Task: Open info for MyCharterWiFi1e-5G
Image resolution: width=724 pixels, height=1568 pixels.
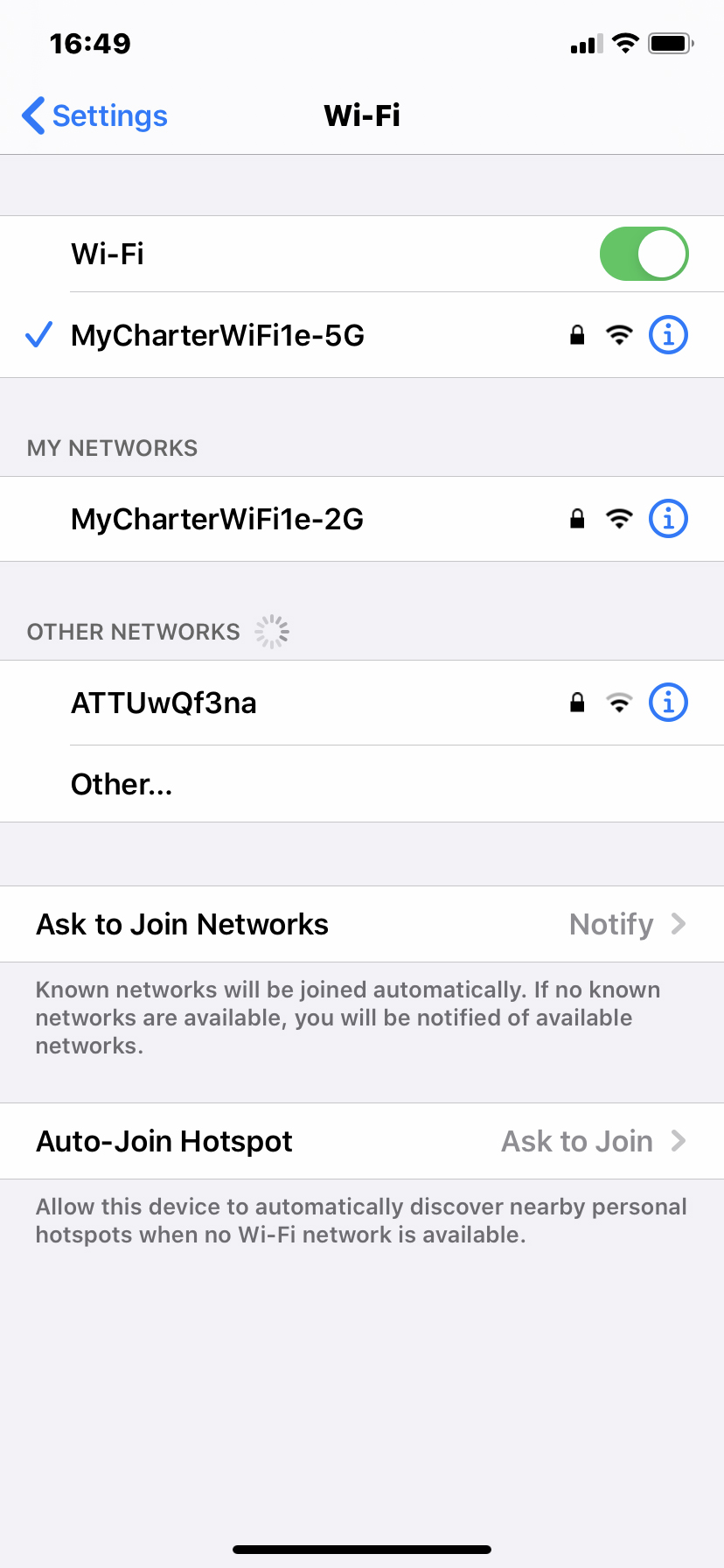Action: click(x=668, y=335)
